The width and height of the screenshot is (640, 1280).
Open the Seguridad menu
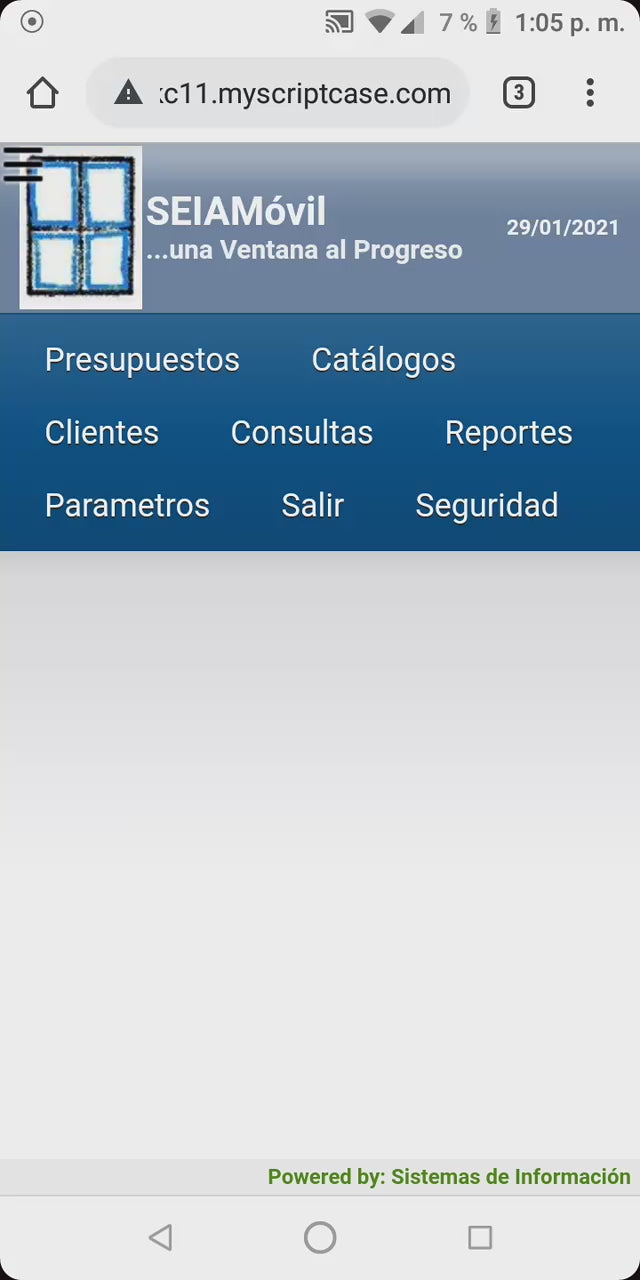click(x=486, y=506)
